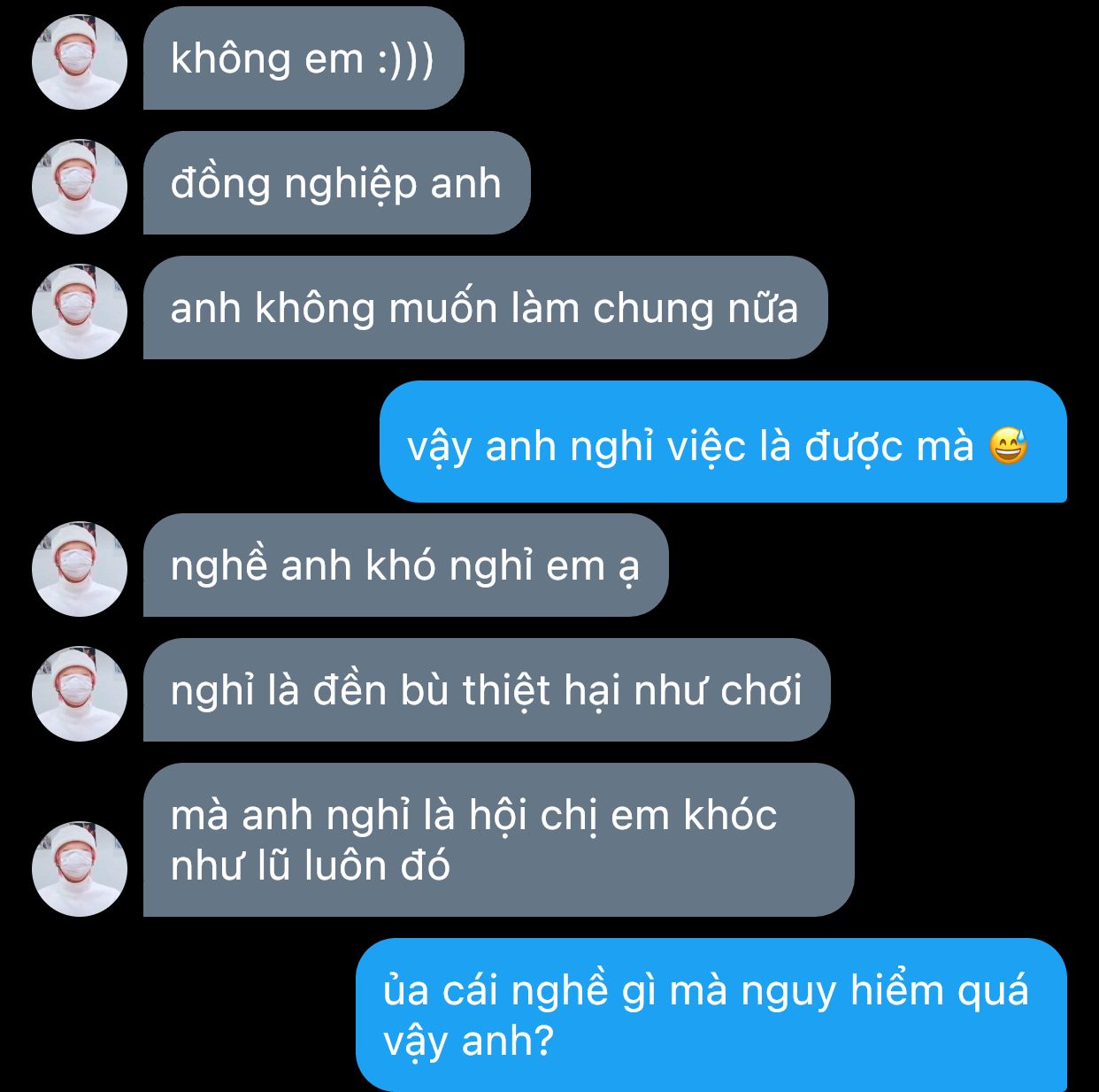Tap the avatar beside "mà anh nghỉ là hội chị em"
This screenshot has width=1099, height=1092.
80,869
